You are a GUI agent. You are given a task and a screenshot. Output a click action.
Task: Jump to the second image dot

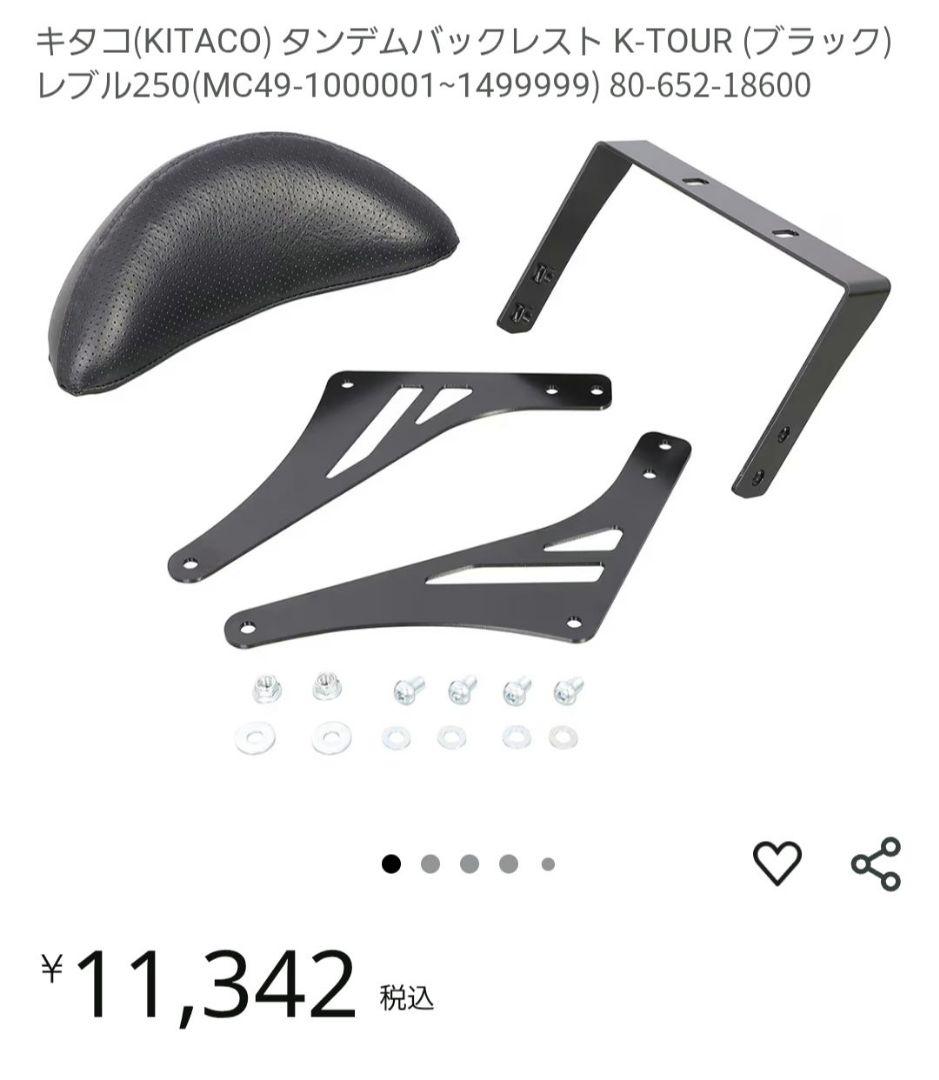[x=431, y=864]
